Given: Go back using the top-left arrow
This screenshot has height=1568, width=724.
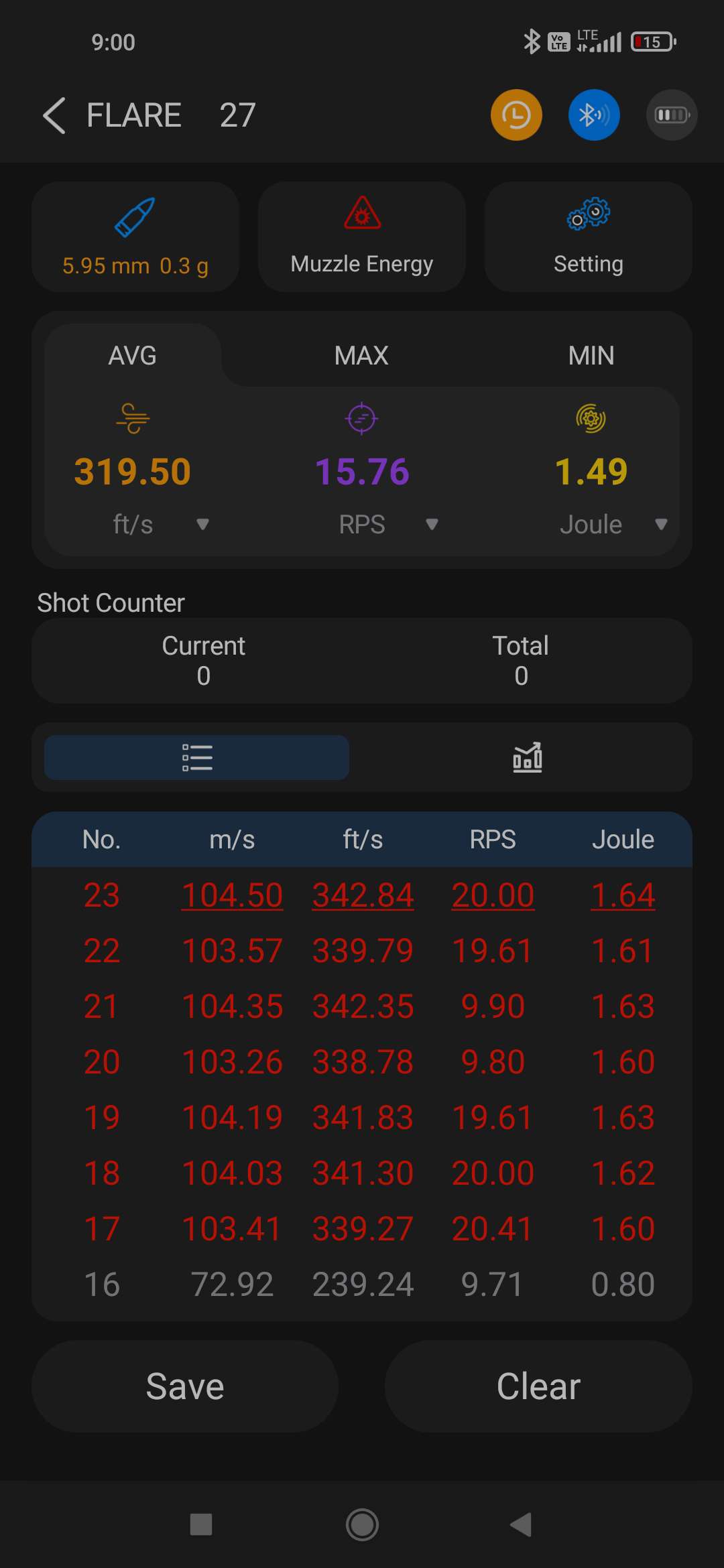Looking at the screenshot, I should click(54, 115).
